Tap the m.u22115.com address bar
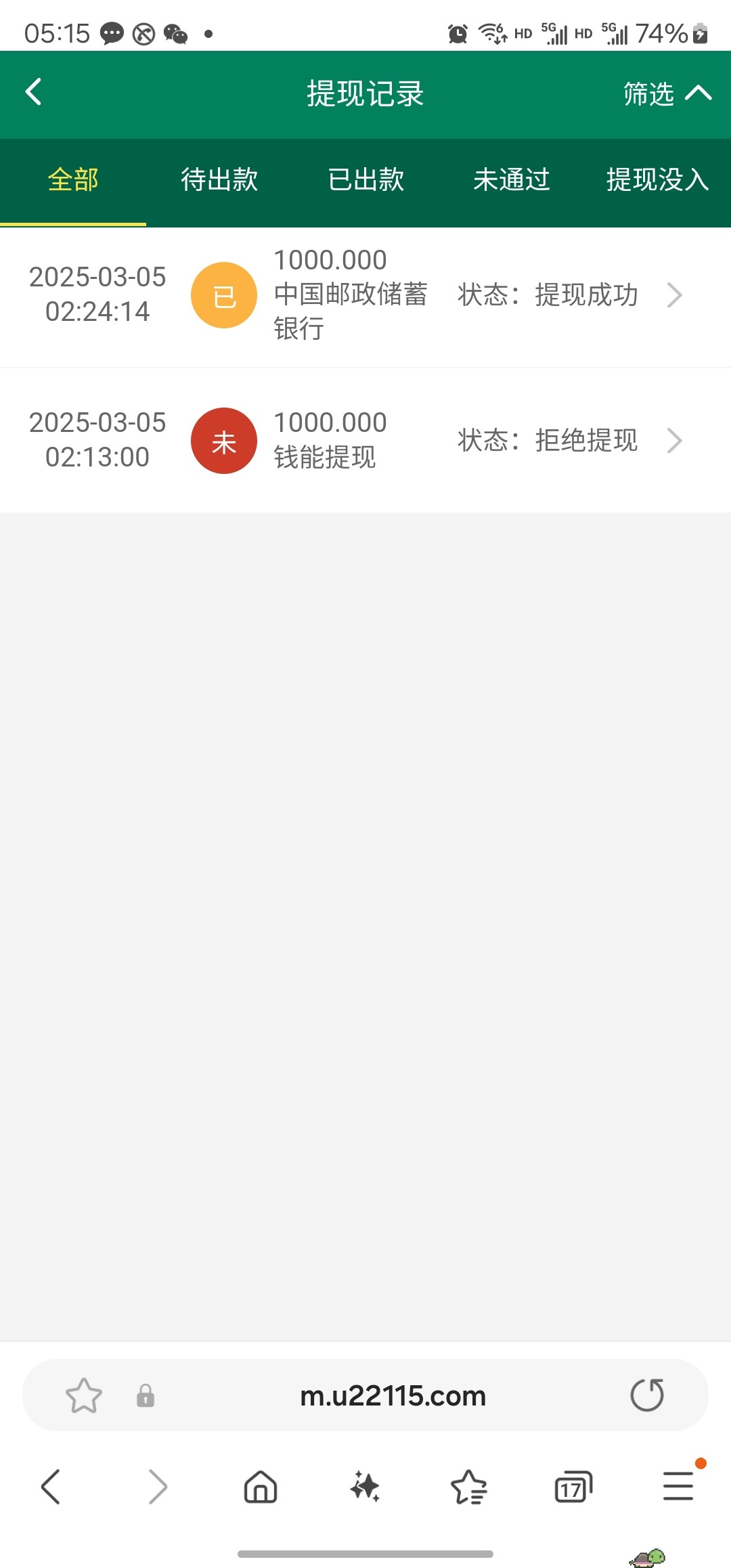The height and width of the screenshot is (1568, 731). pyautogui.click(x=393, y=1395)
